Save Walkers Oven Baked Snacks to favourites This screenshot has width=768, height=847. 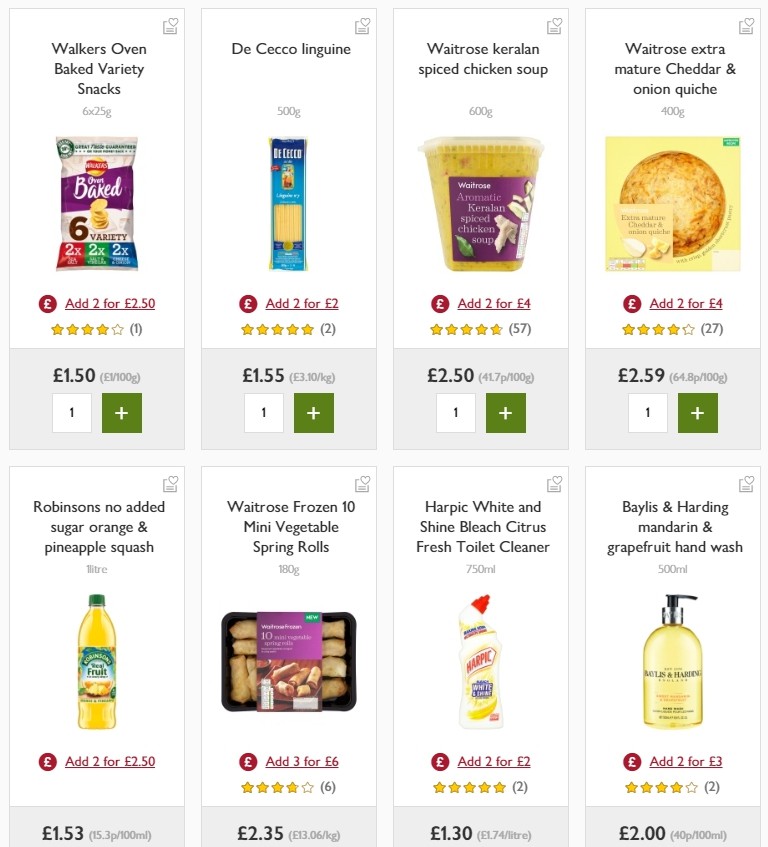(170, 26)
